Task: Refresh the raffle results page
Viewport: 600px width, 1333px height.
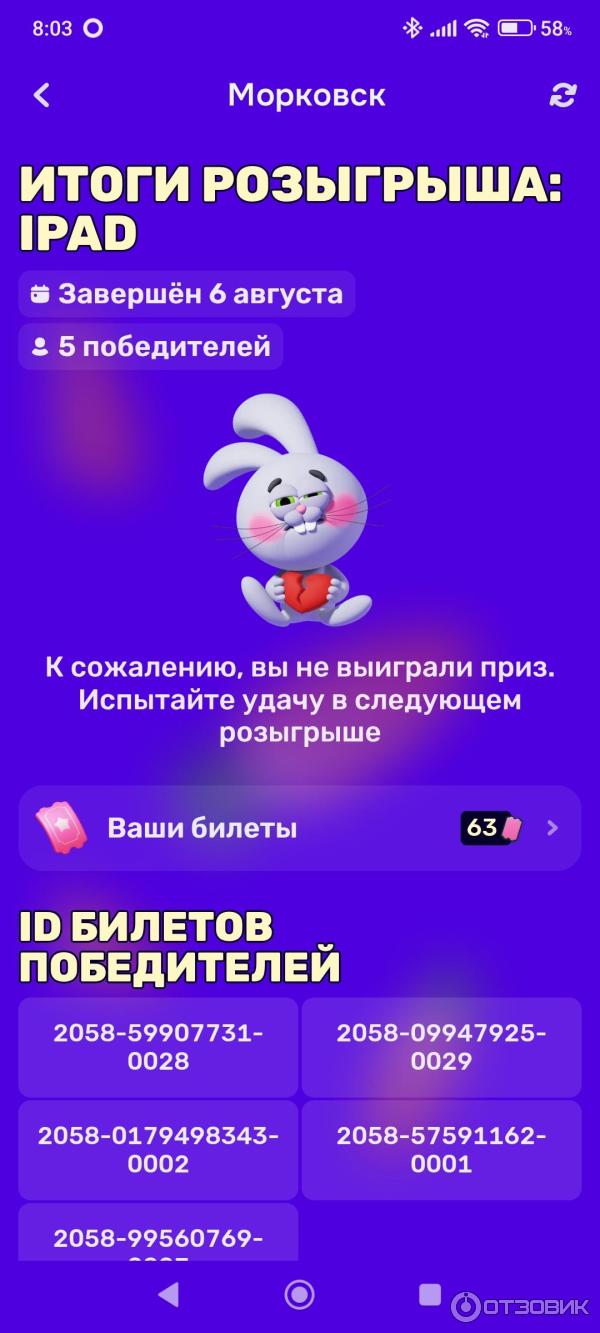Action: coord(563,95)
